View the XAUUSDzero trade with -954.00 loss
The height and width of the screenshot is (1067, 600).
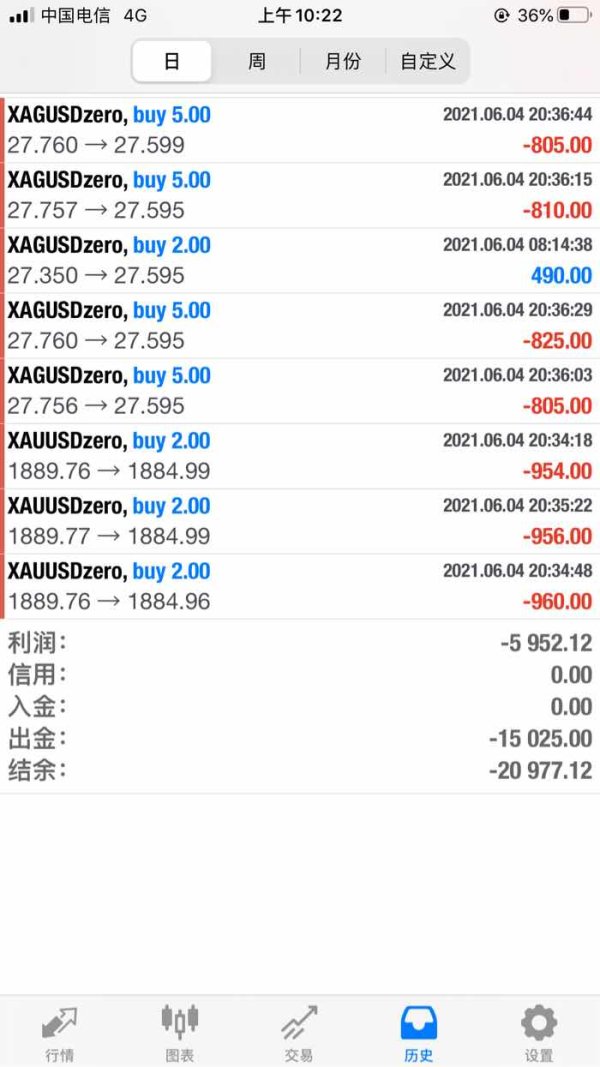coord(300,455)
